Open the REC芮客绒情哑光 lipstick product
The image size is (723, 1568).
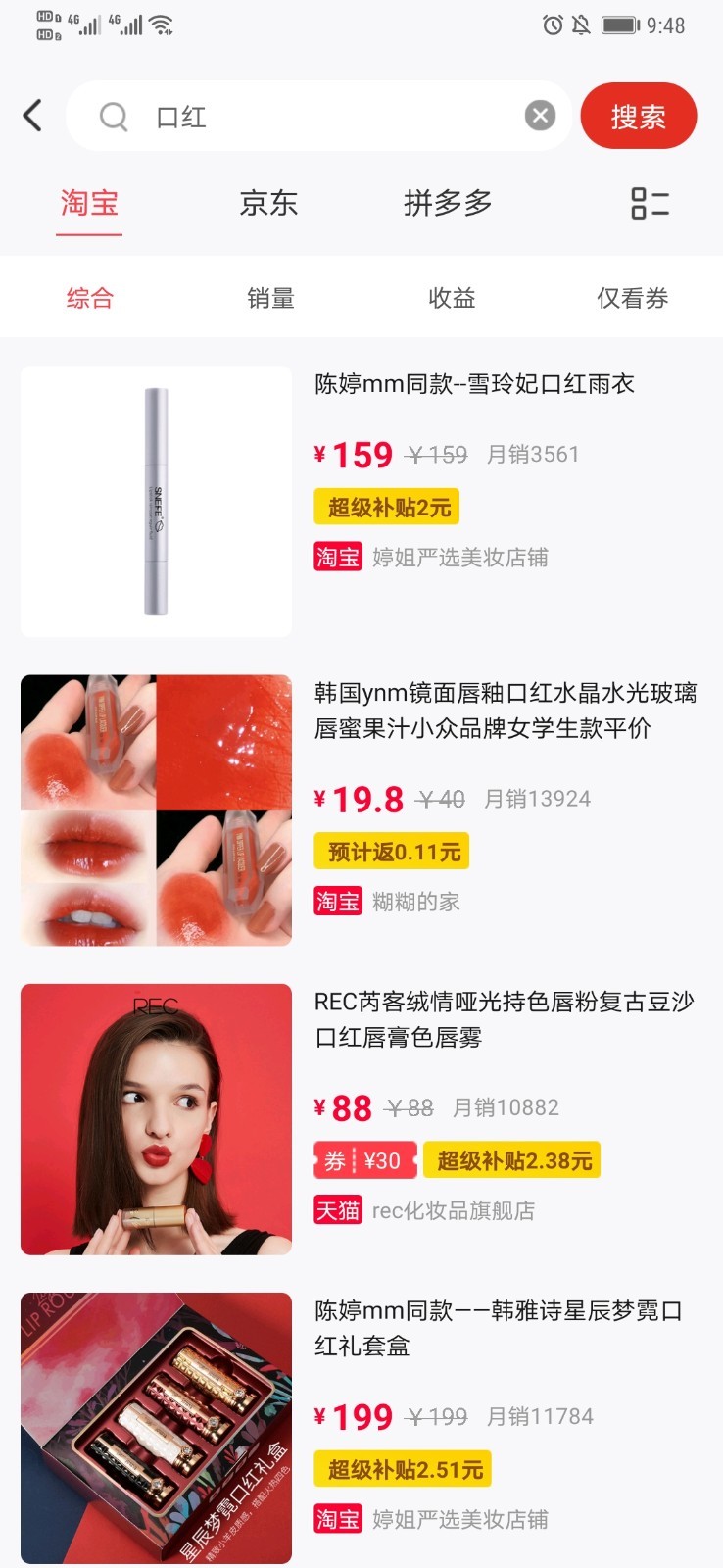[505, 1019]
